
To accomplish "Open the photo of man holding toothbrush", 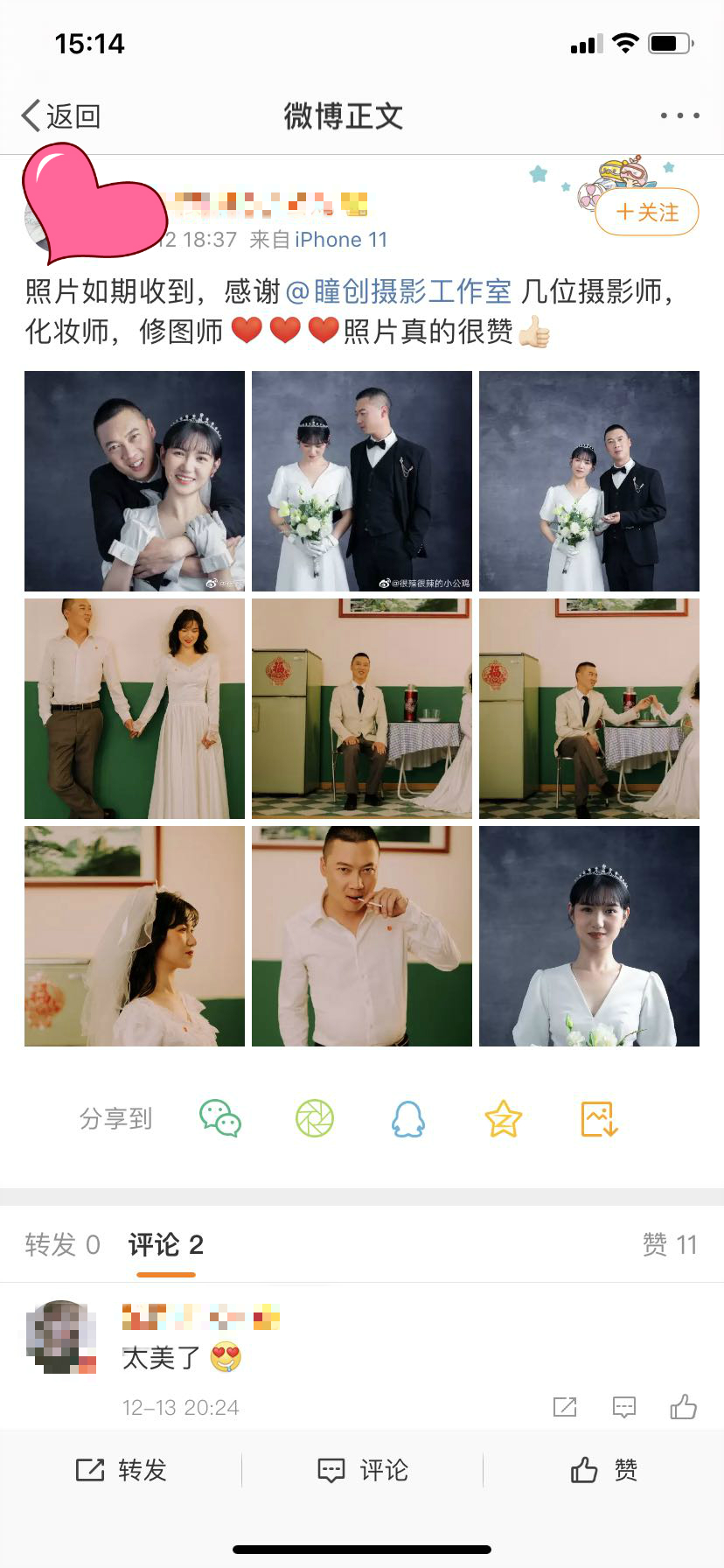I will (x=361, y=936).
